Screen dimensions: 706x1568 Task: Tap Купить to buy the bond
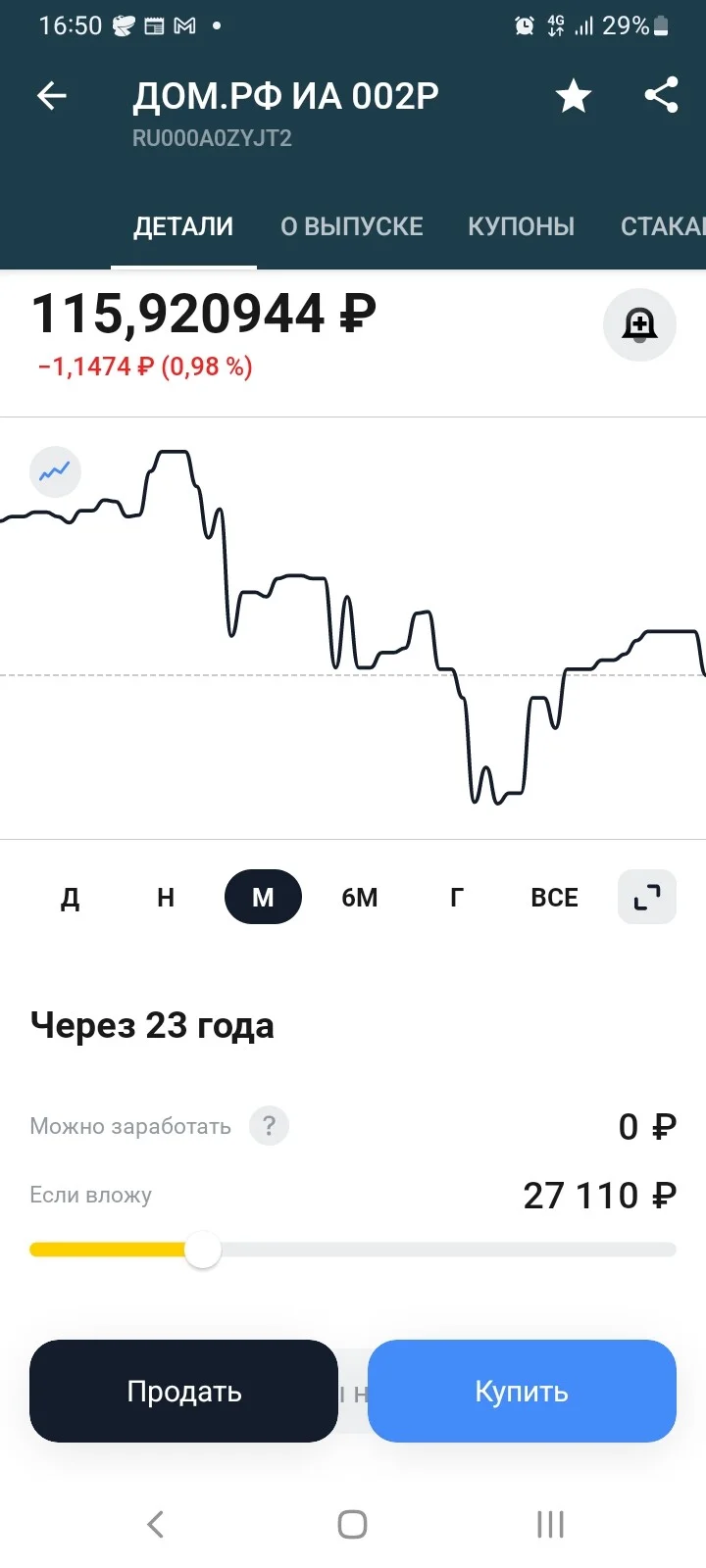pyautogui.click(x=522, y=1391)
